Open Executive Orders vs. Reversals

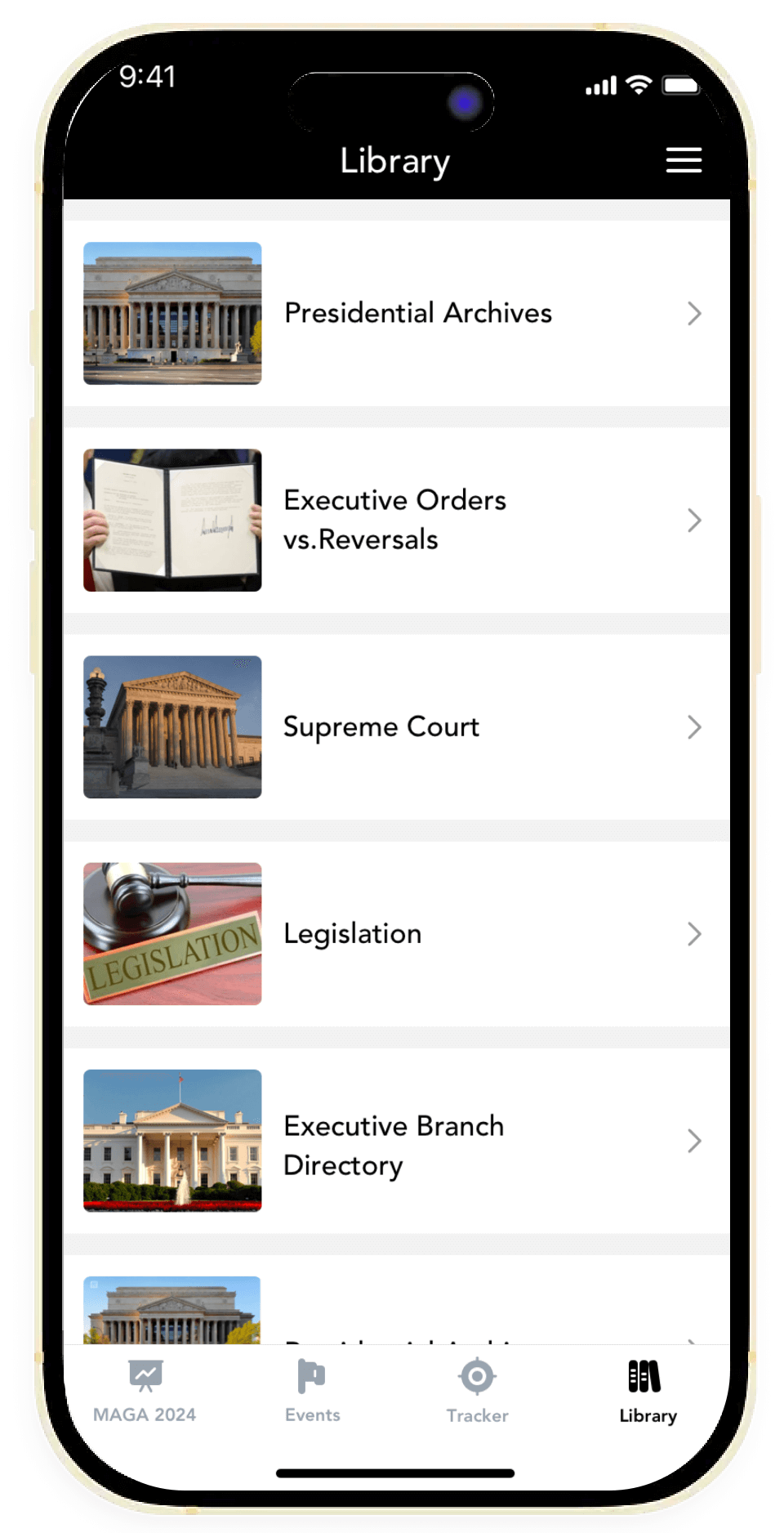[396, 521]
